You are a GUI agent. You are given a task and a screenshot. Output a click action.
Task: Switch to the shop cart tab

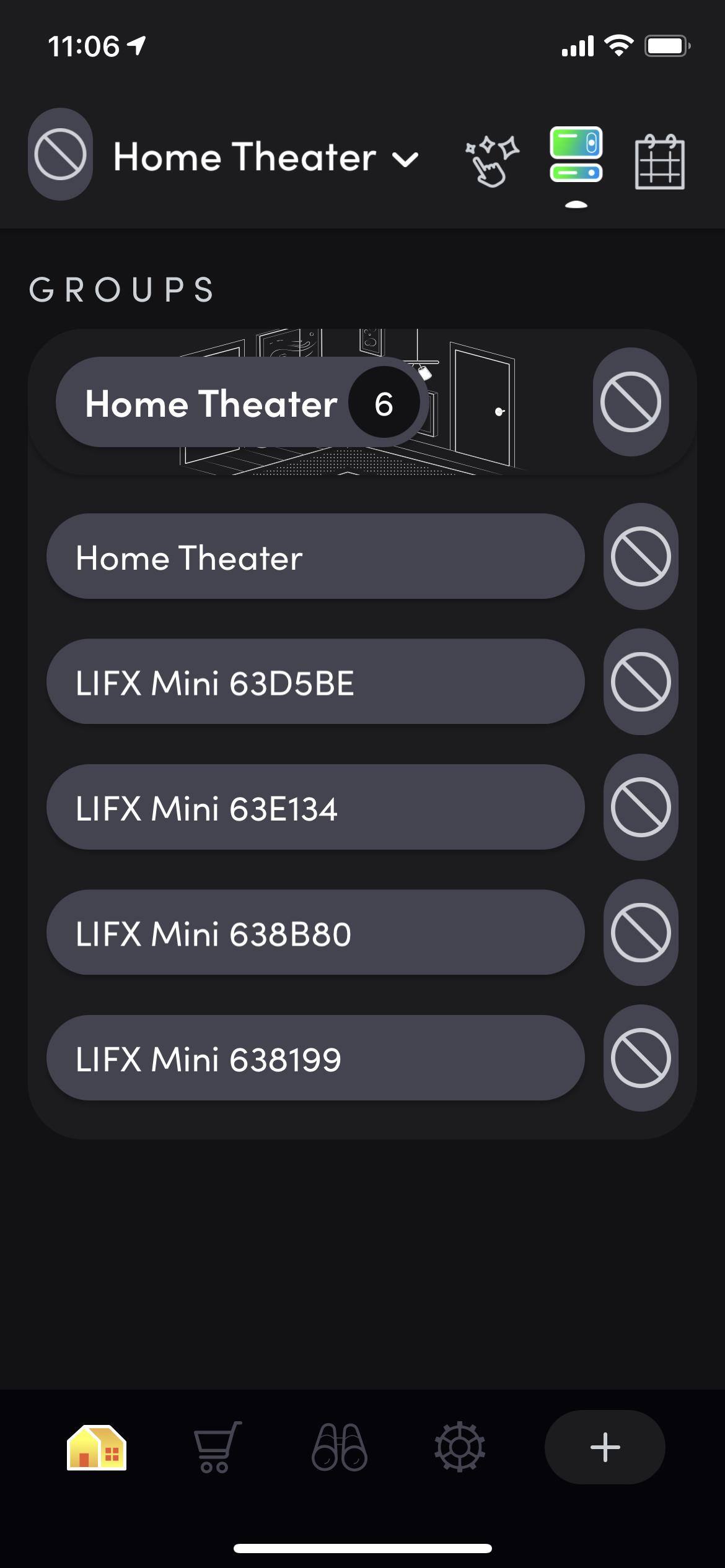[x=217, y=1447]
